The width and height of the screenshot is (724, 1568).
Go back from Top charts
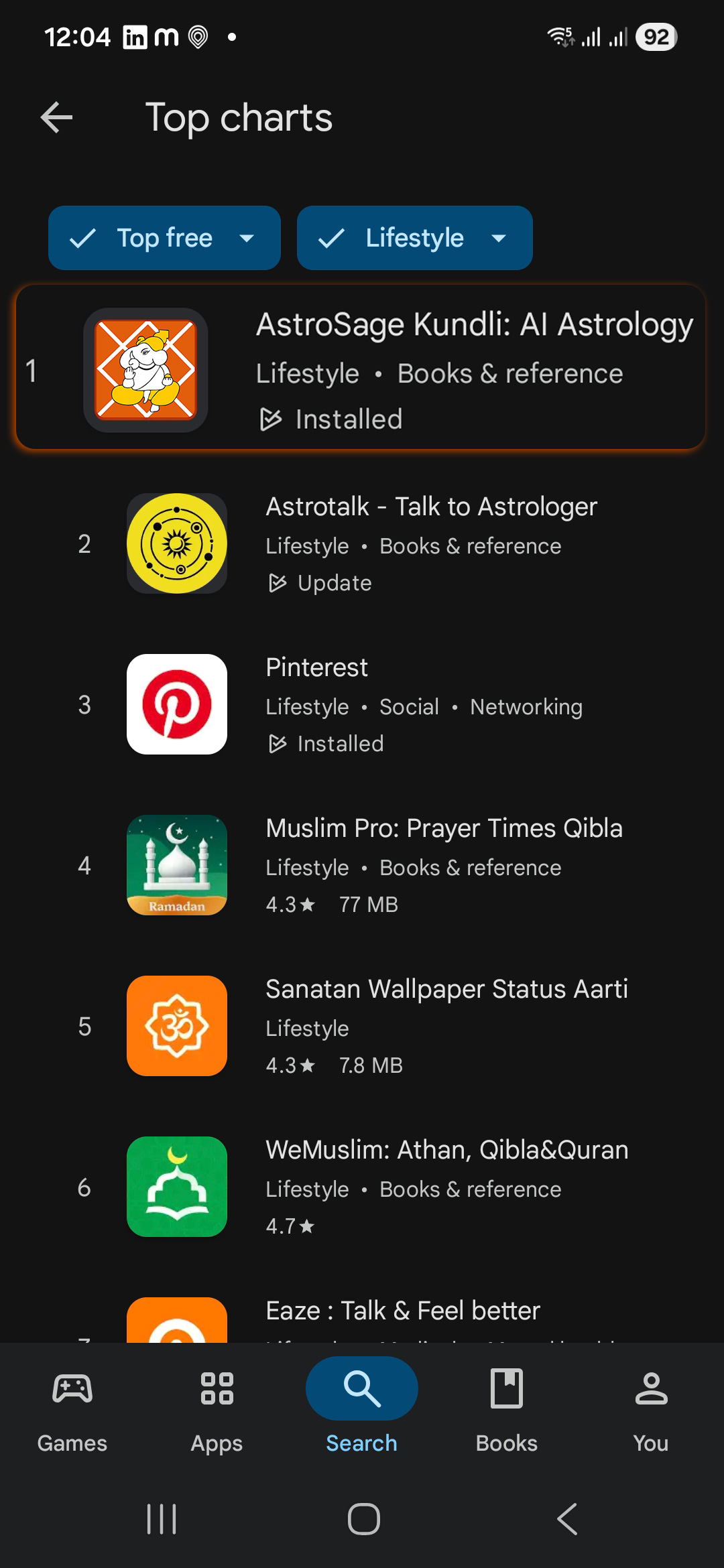tap(57, 118)
